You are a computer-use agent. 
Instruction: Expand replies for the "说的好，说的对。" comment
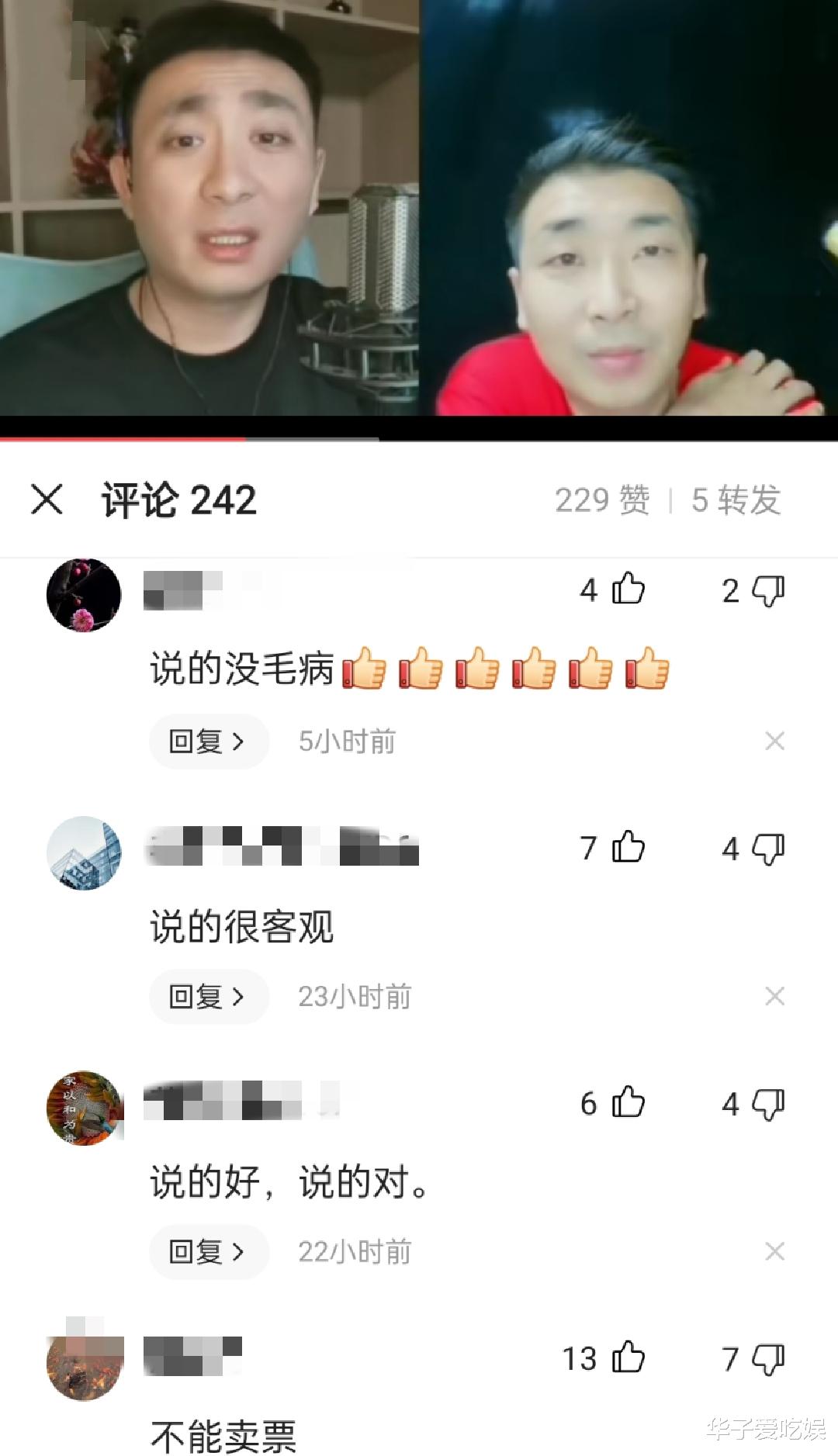pos(207,1251)
